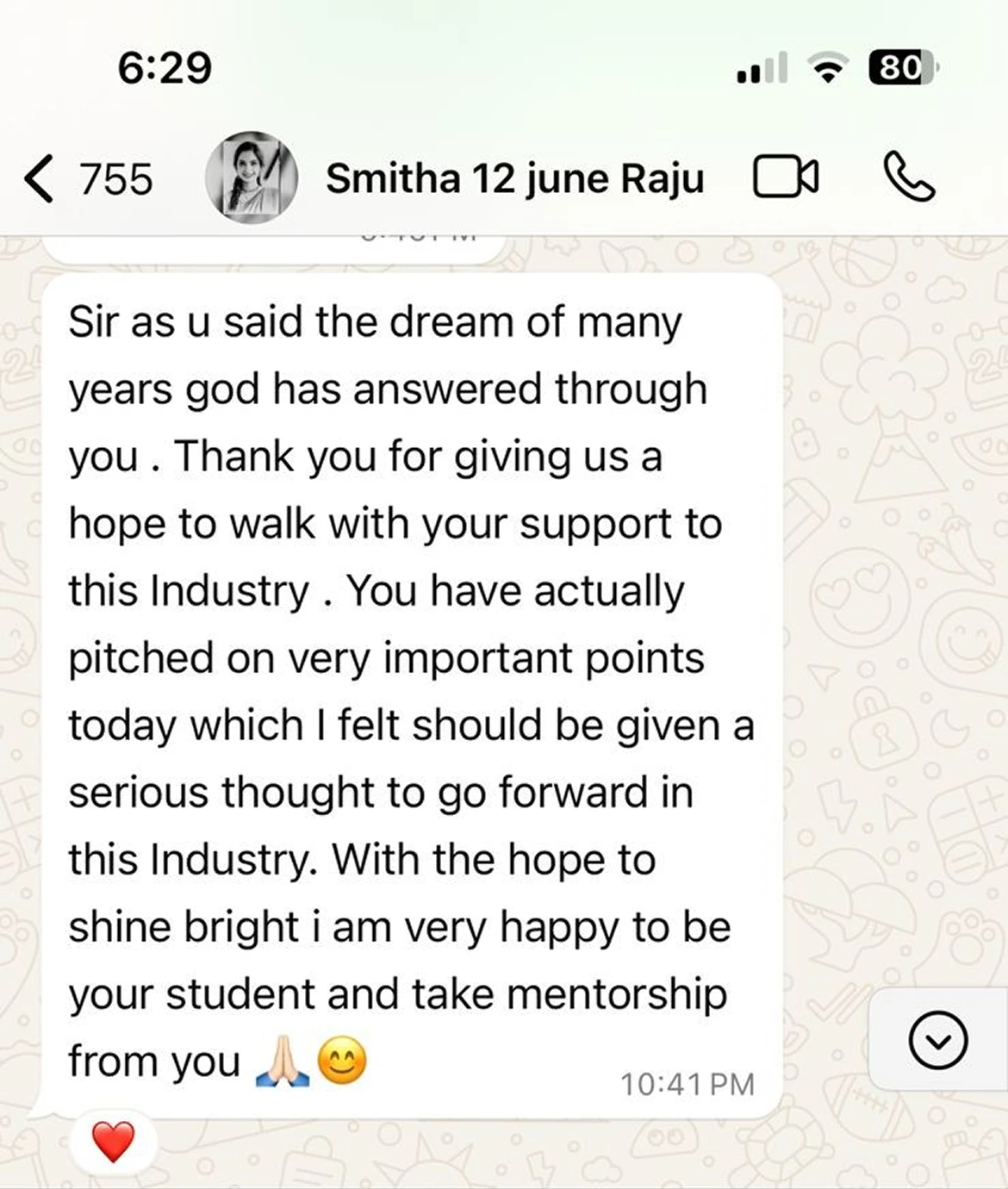1008x1189 pixels.
Task: Start a voice call with Smitha
Action: tap(909, 177)
